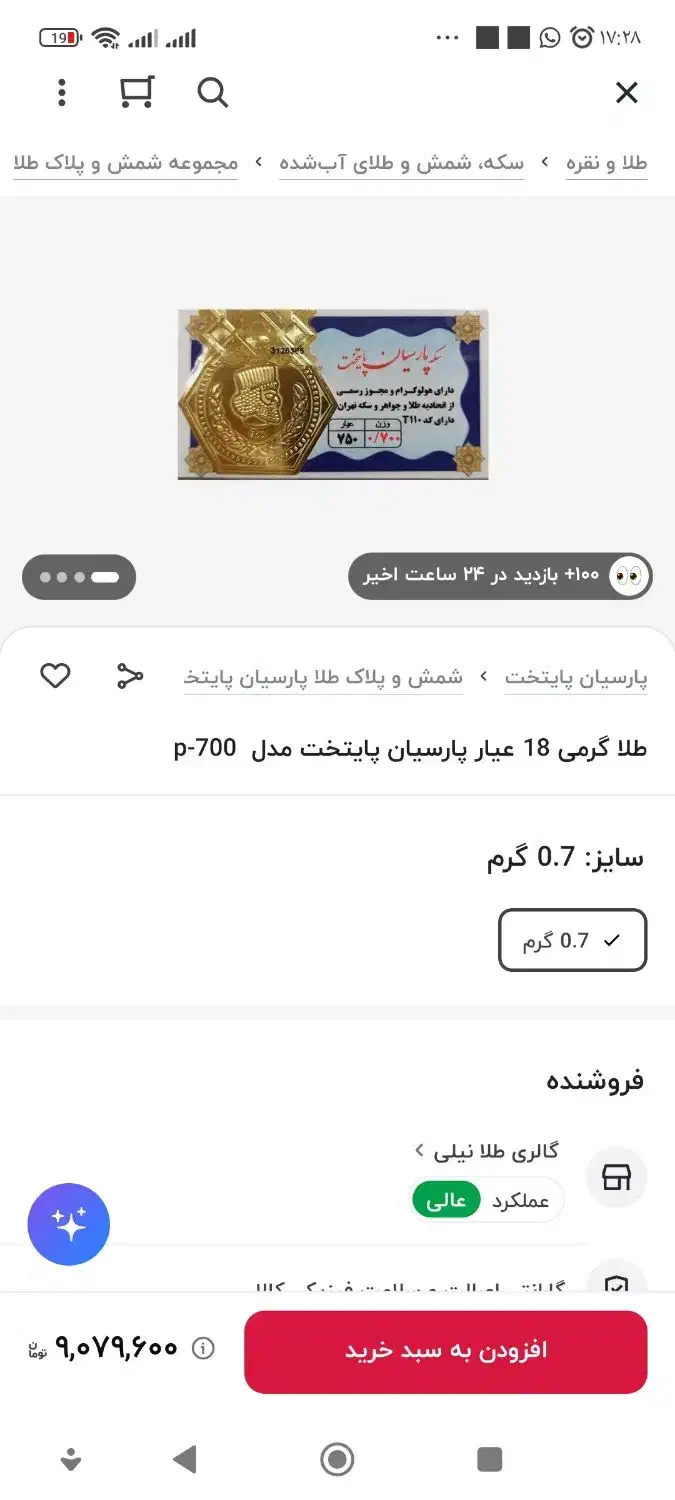Select the 0.7 گرم size option
675x1500 pixels.
572,941
